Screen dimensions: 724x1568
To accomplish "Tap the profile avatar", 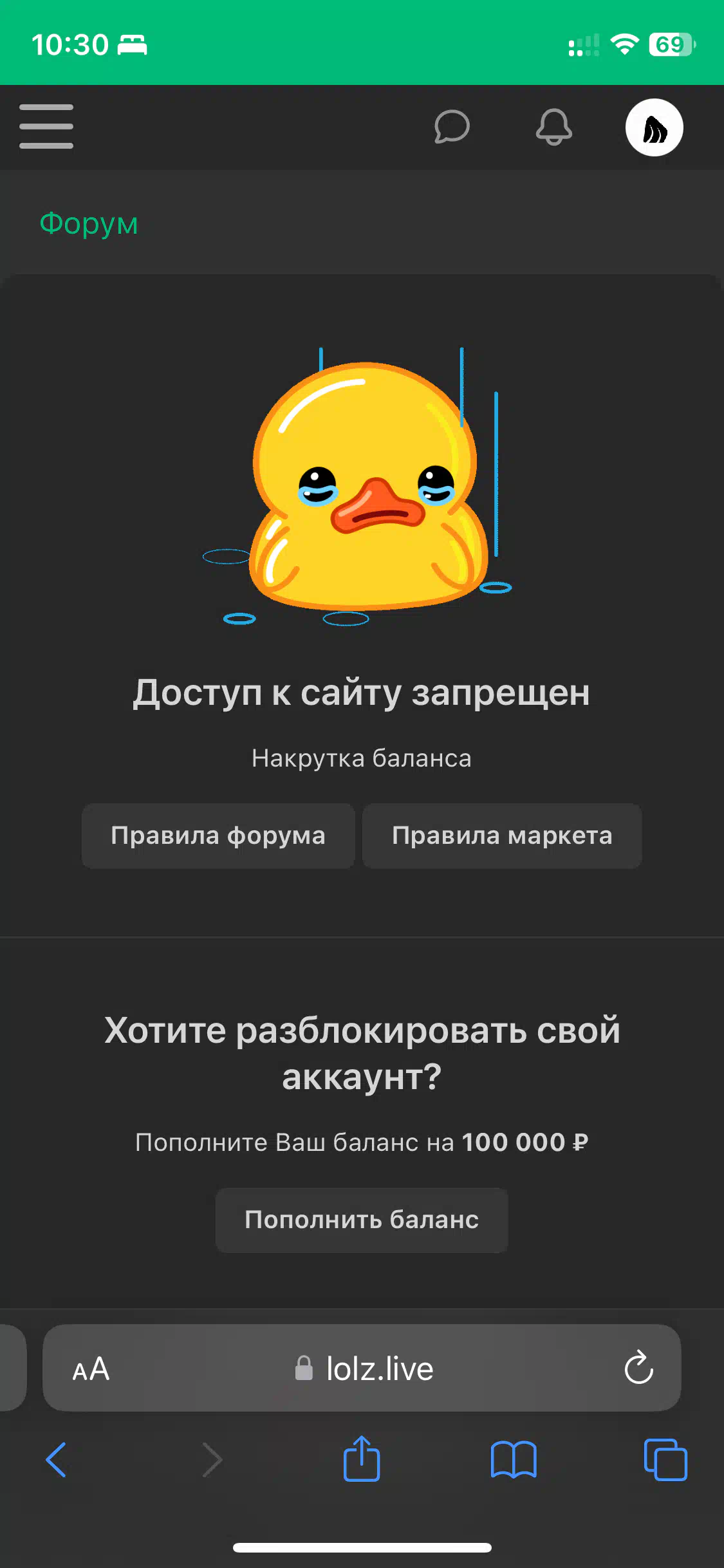I will tap(654, 127).
